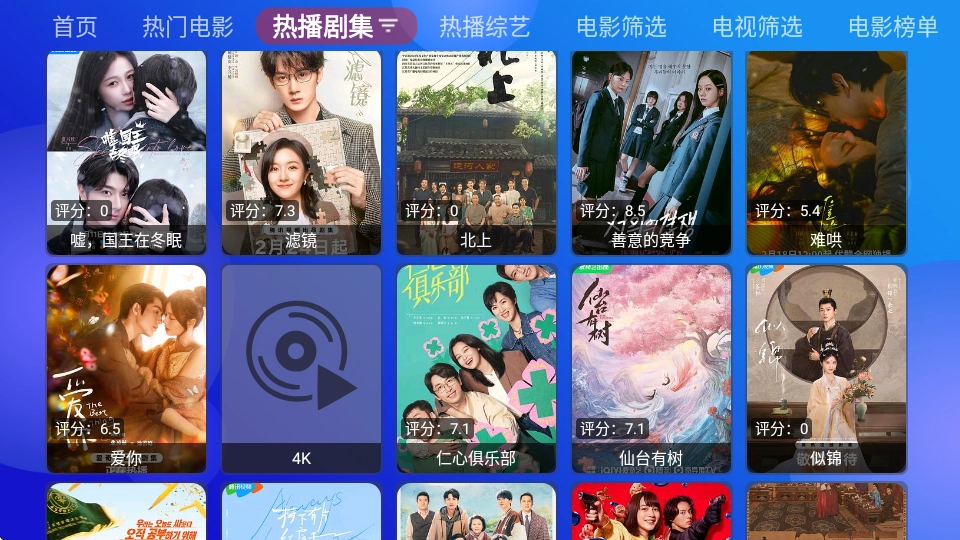Switch to the 首页 tab
The image size is (960, 540).
(75, 27)
